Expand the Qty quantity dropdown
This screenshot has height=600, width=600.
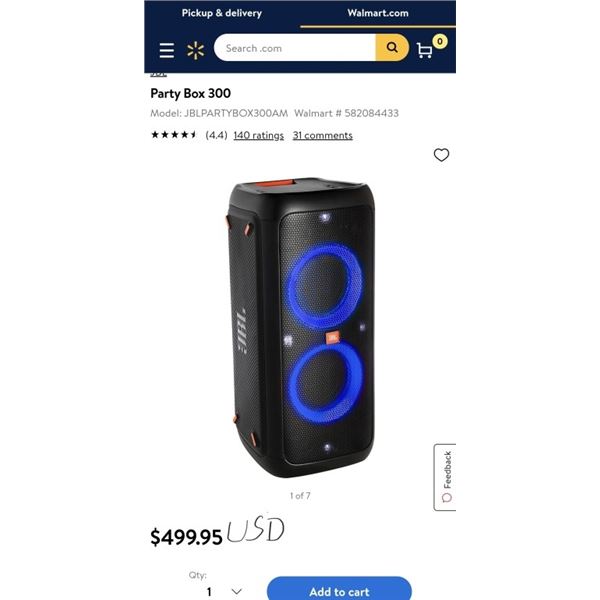pos(224,591)
